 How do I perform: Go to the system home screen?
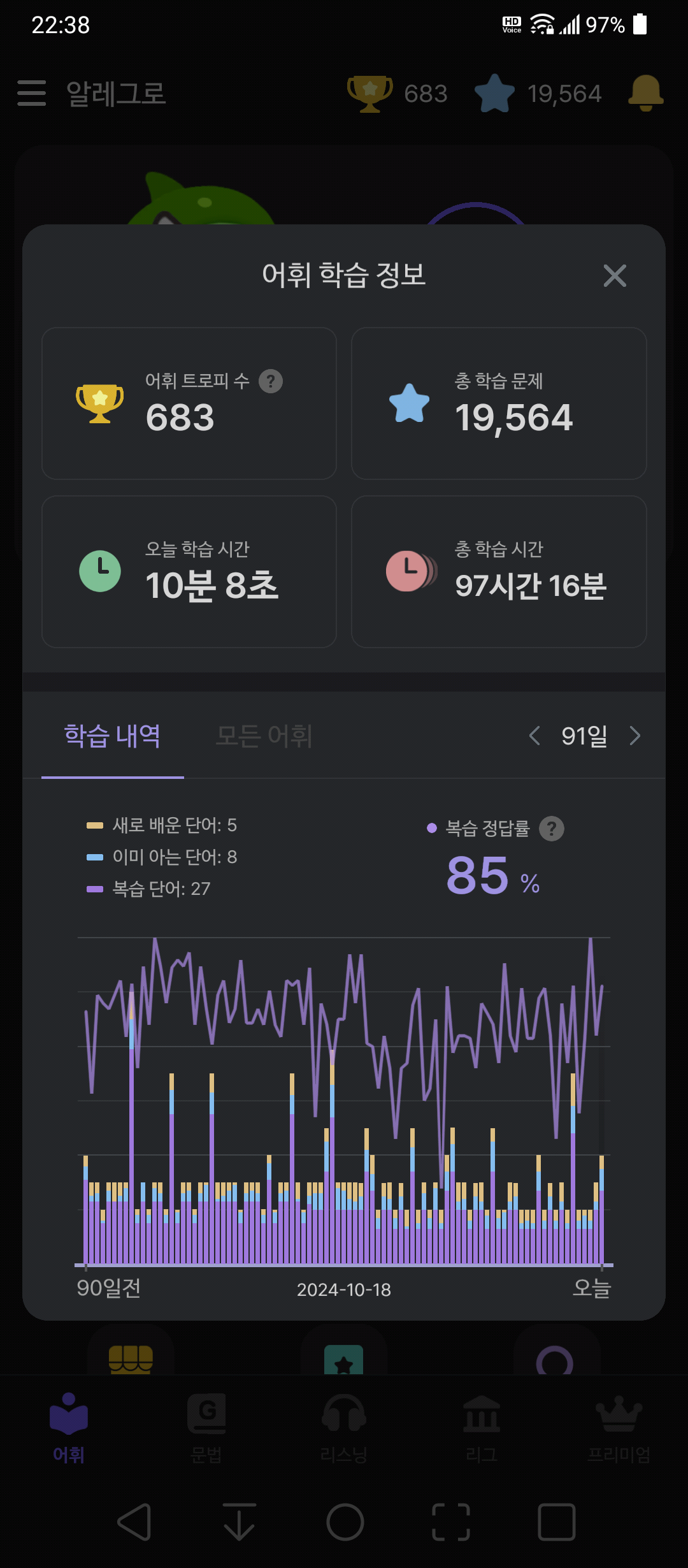click(345, 1522)
